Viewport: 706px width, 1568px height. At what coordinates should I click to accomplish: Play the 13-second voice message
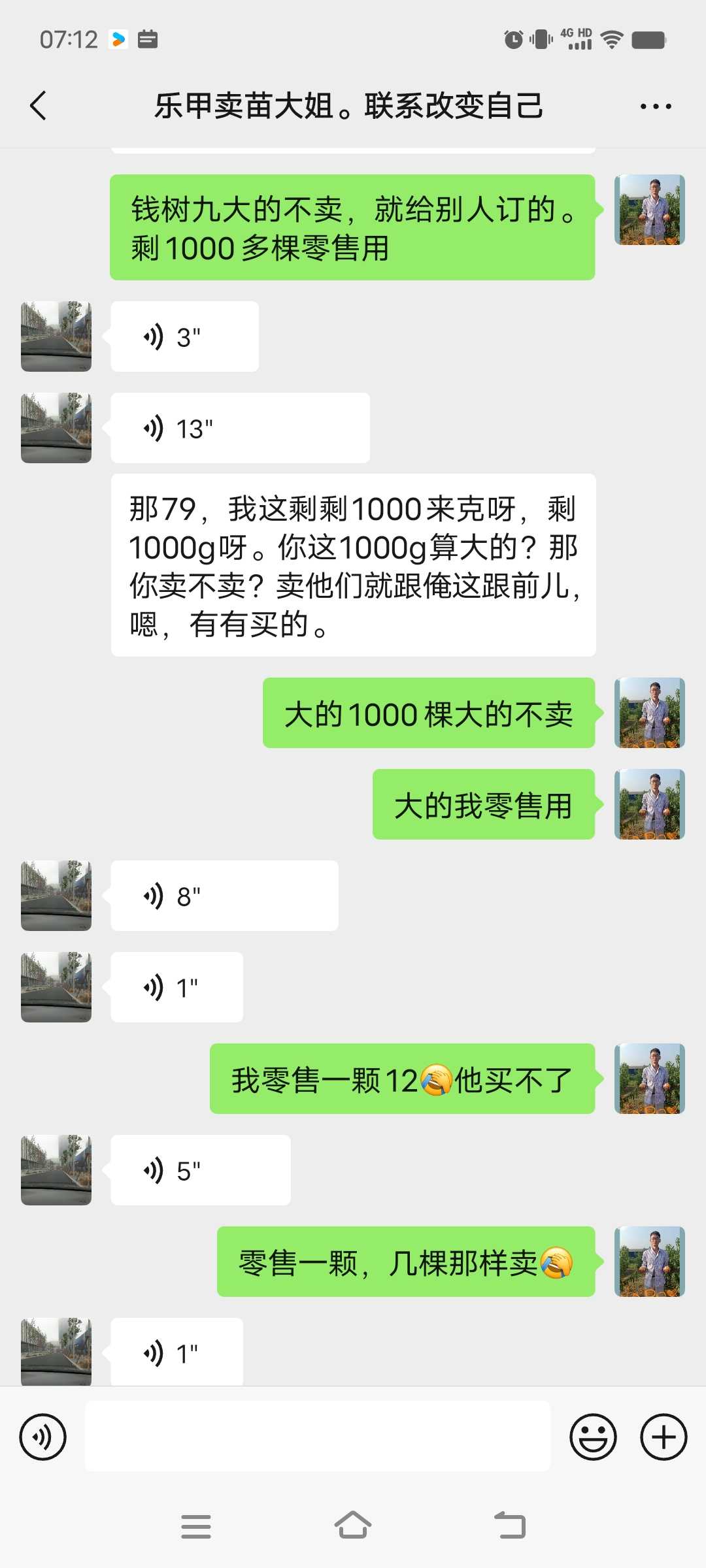(241, 428)
